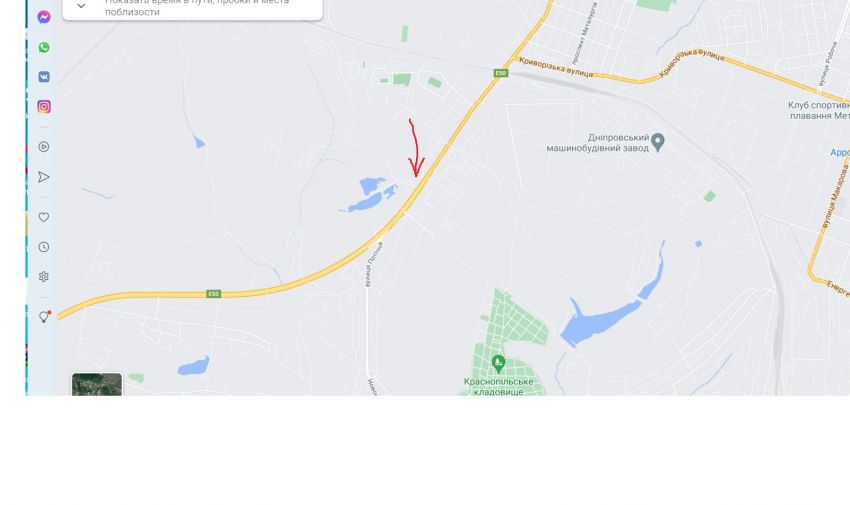
Task: Open Messenger in the sidebar
Action: 44,17
